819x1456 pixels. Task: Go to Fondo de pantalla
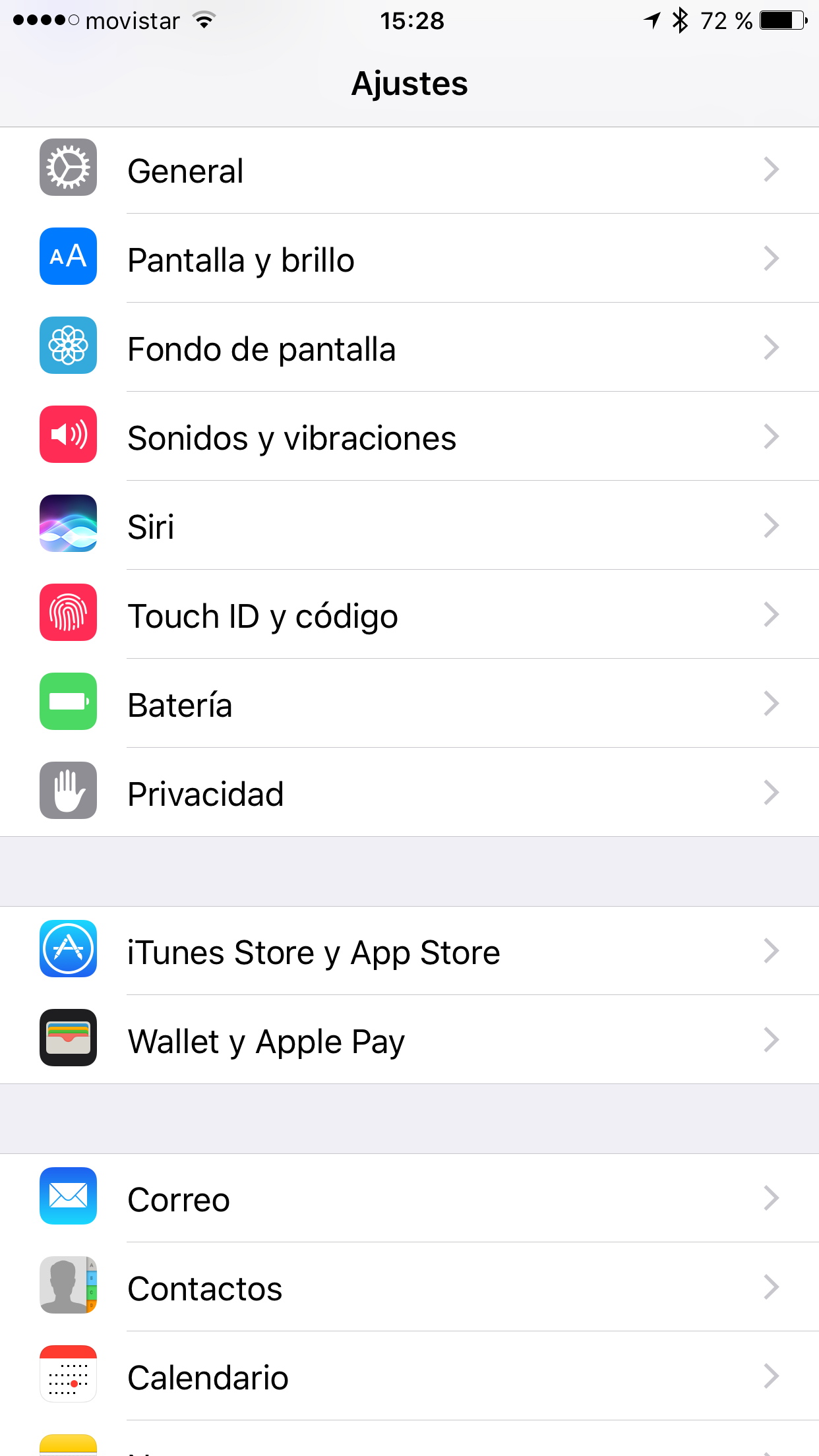point(409,348)
